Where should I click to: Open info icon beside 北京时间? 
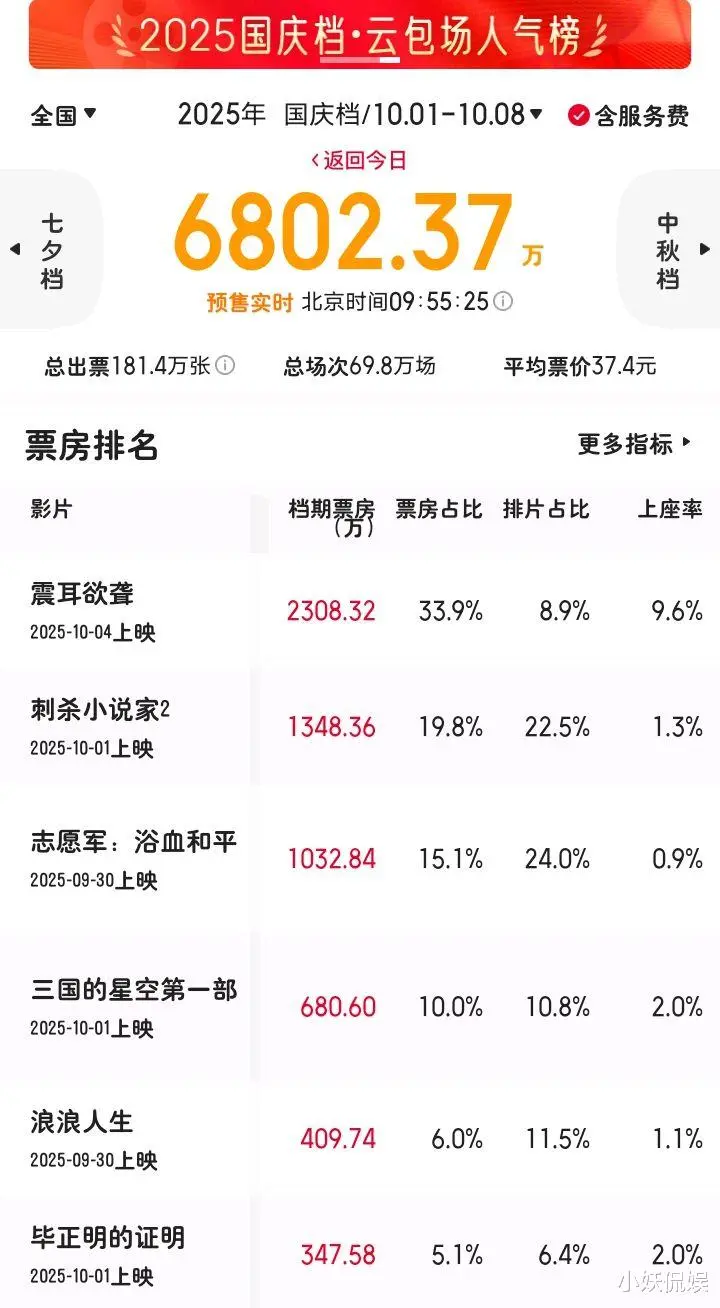tap(503, 301)
